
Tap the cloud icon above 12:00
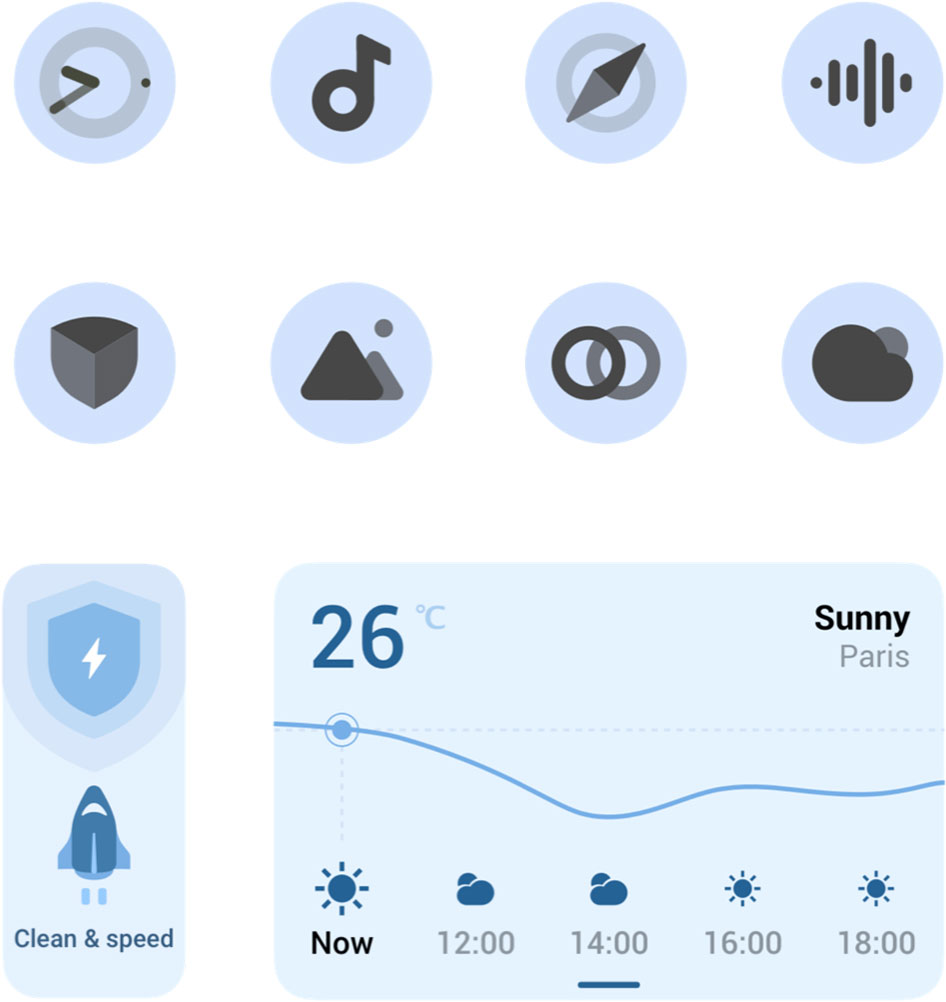click(475, 887)
